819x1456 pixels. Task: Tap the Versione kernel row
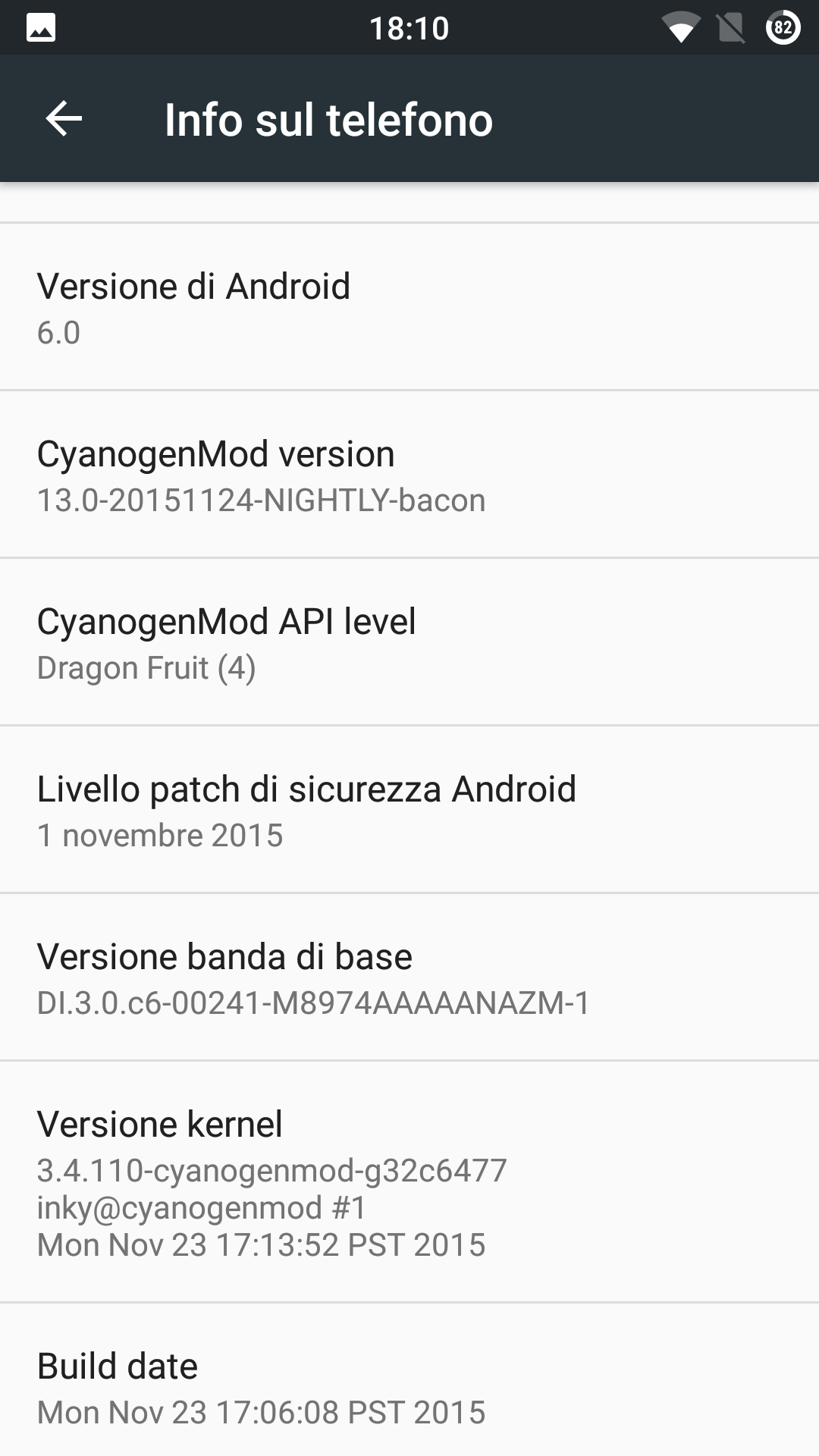[409, 1182]
